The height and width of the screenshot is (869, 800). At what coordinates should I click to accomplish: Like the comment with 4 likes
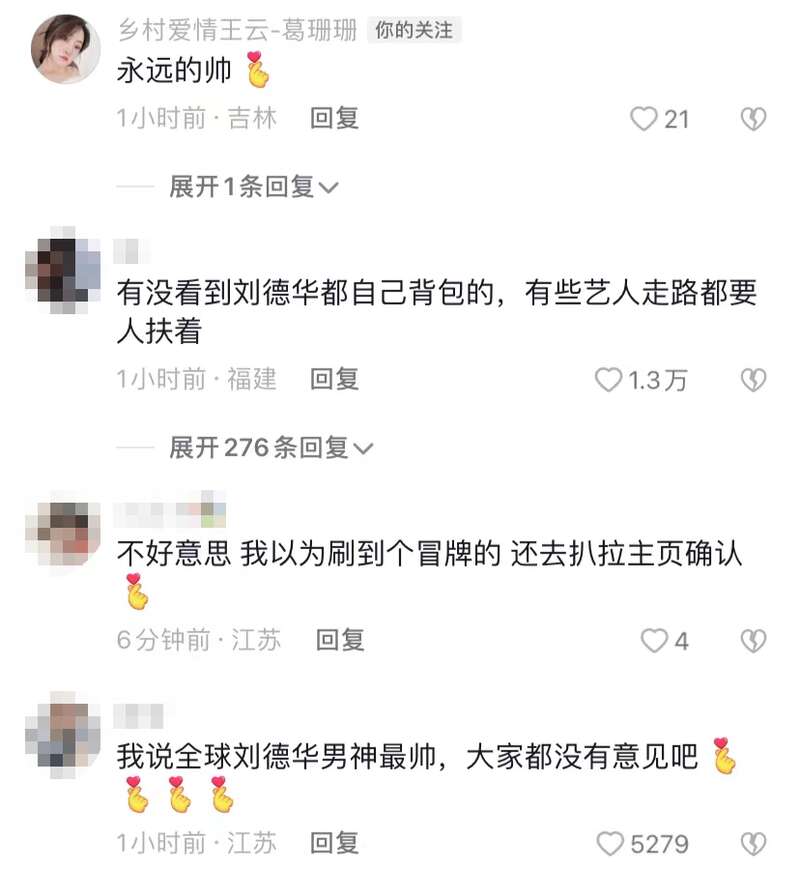(x=654, y=641)
